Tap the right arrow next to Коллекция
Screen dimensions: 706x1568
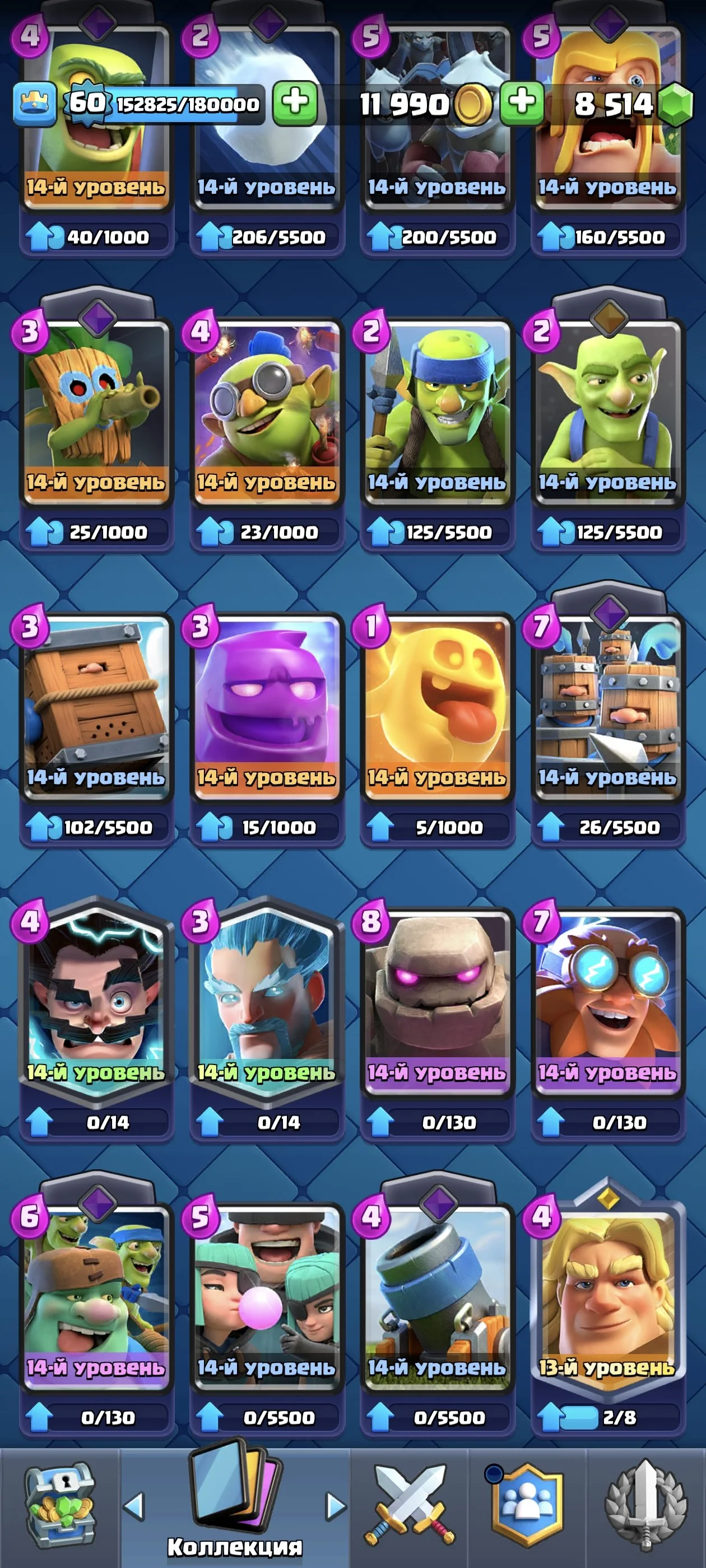tap(336, 1508)
